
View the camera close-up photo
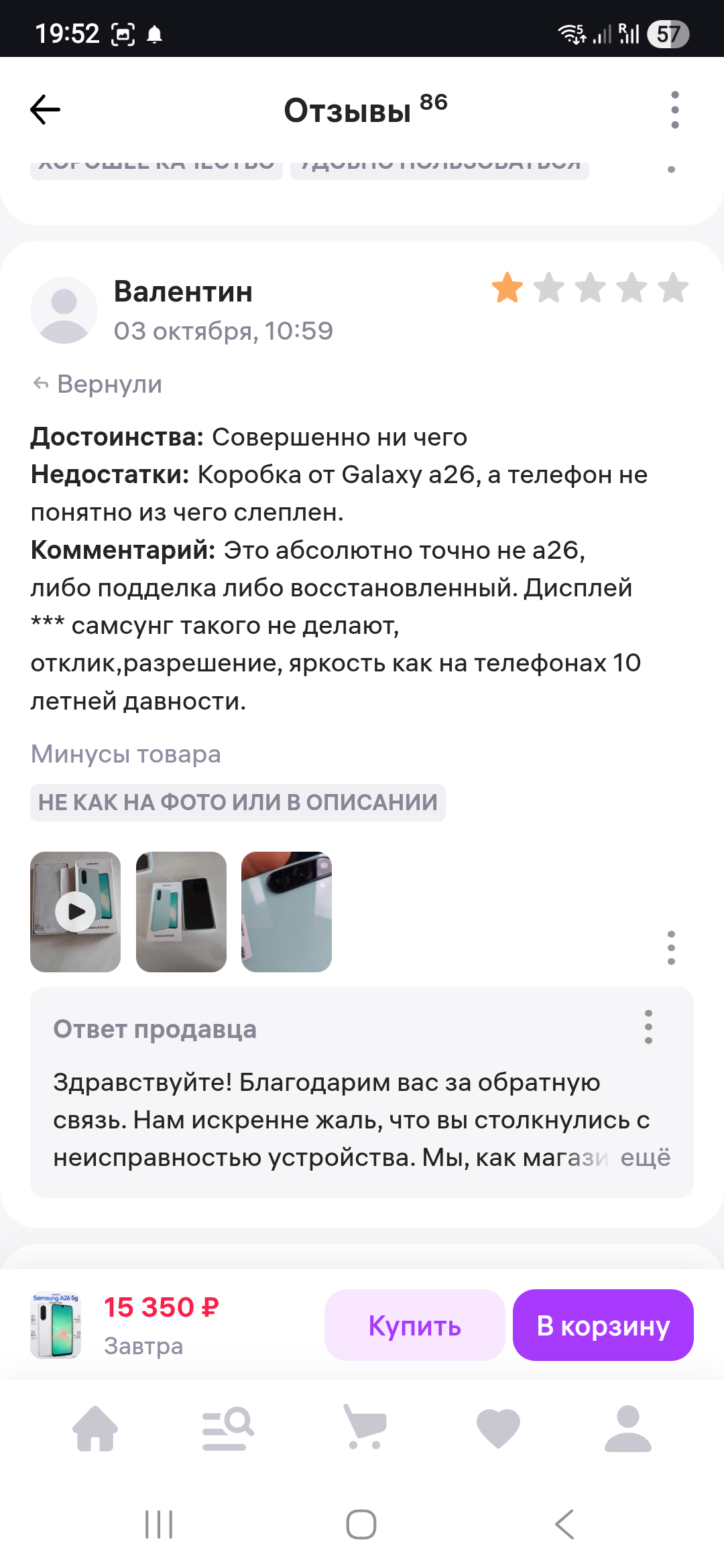[286, 911]
